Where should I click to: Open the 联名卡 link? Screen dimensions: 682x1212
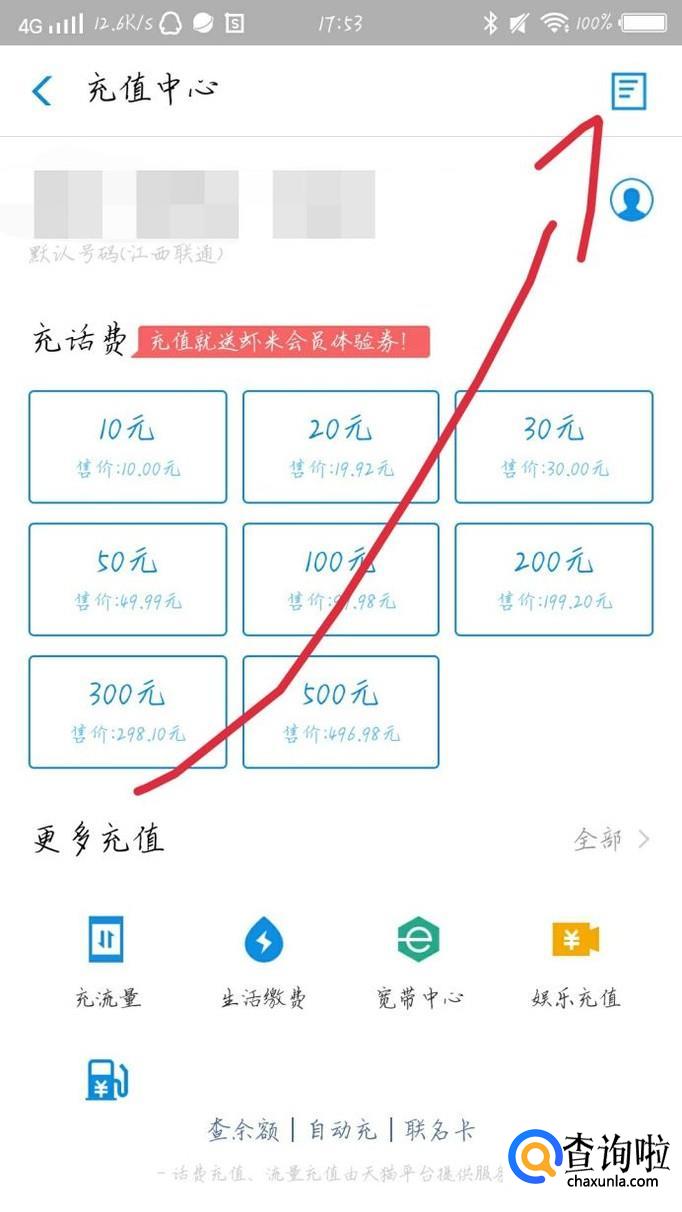pyautogui.click(x=439, y=1131)
